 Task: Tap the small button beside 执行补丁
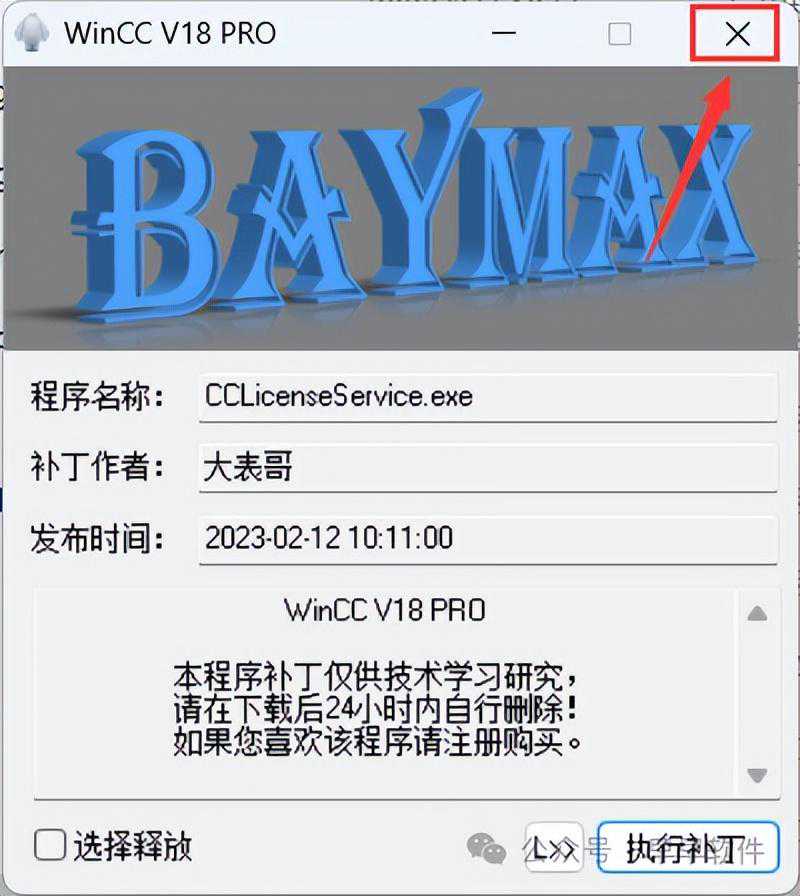pyautogui.click(x=553, y=848)
